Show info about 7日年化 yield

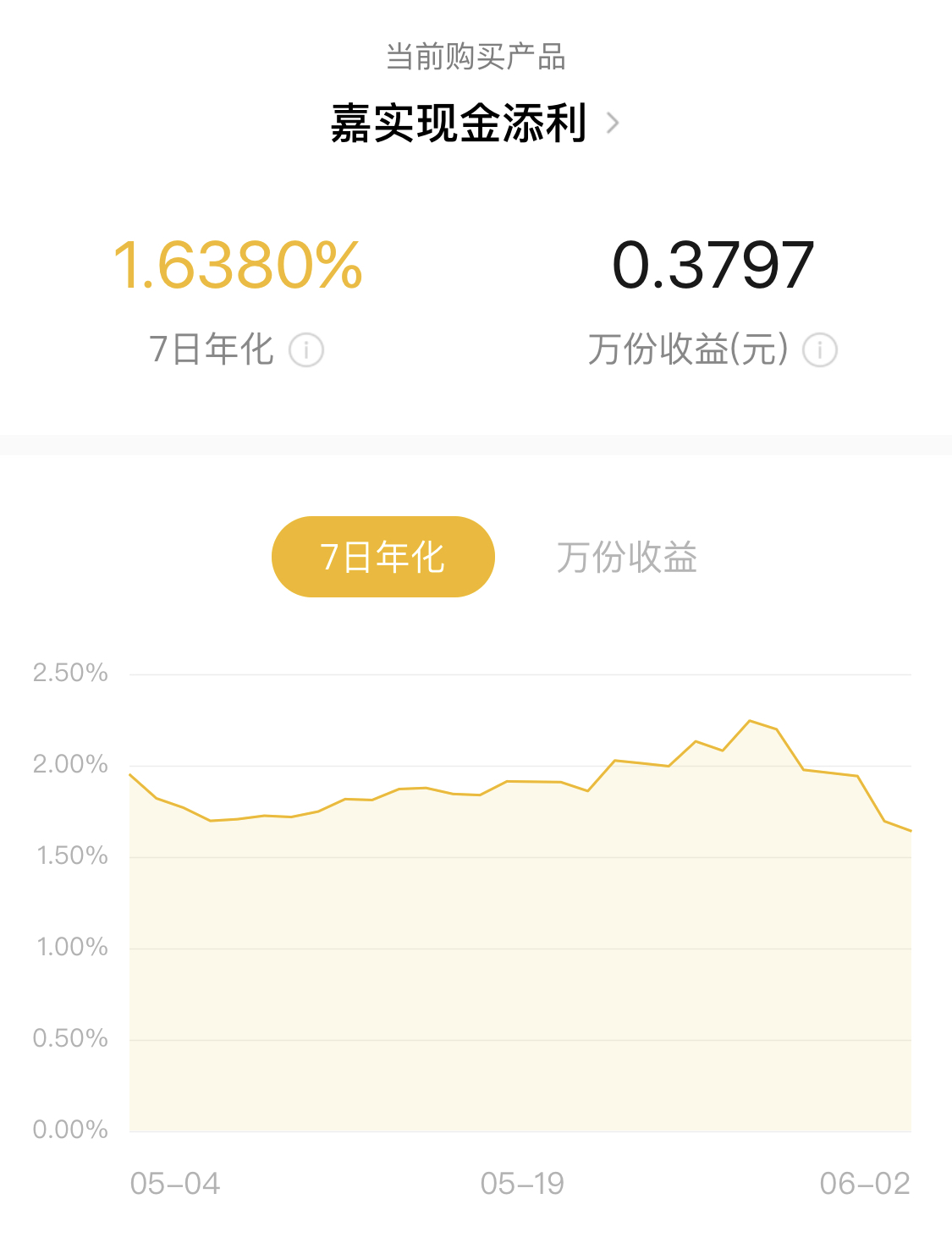(x=306, y=349)
